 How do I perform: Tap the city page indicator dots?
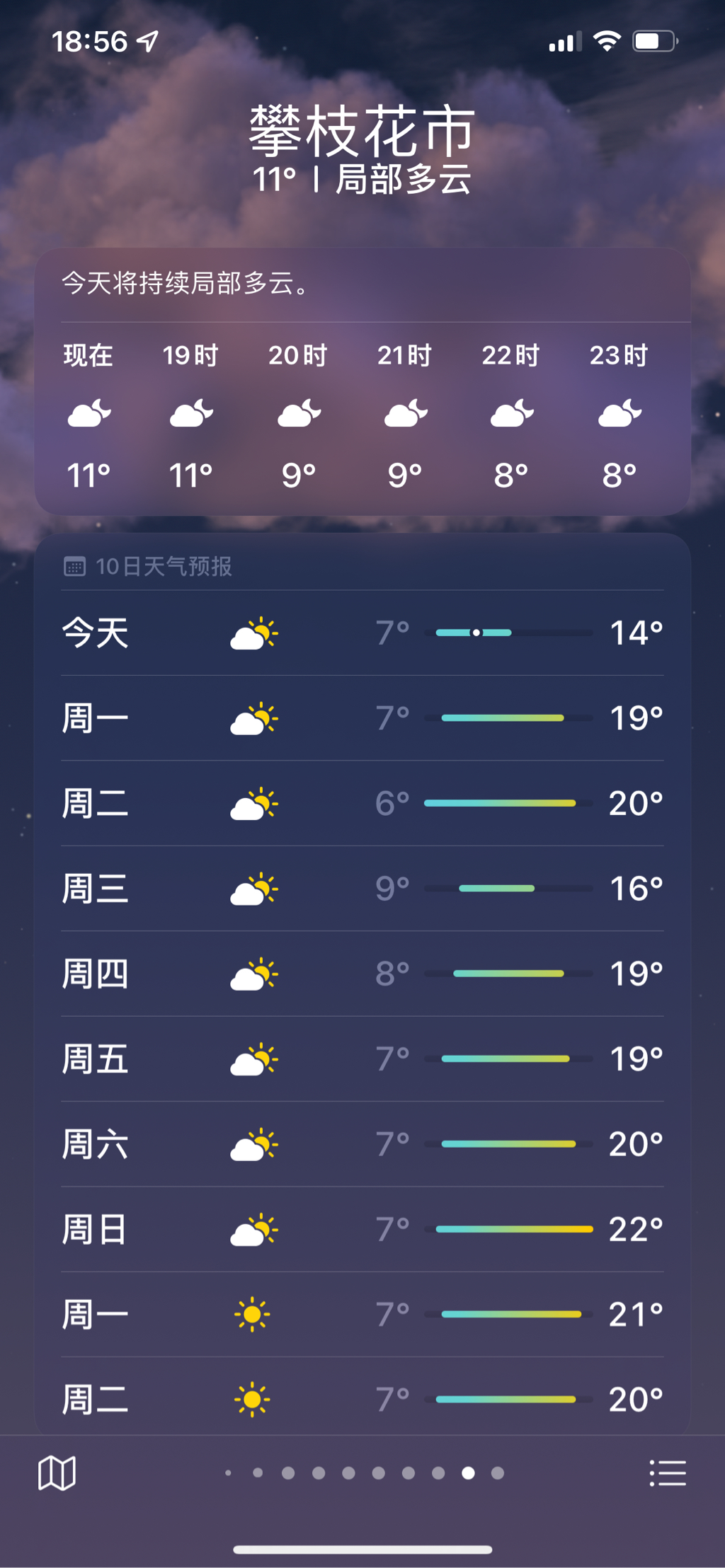362,1473
